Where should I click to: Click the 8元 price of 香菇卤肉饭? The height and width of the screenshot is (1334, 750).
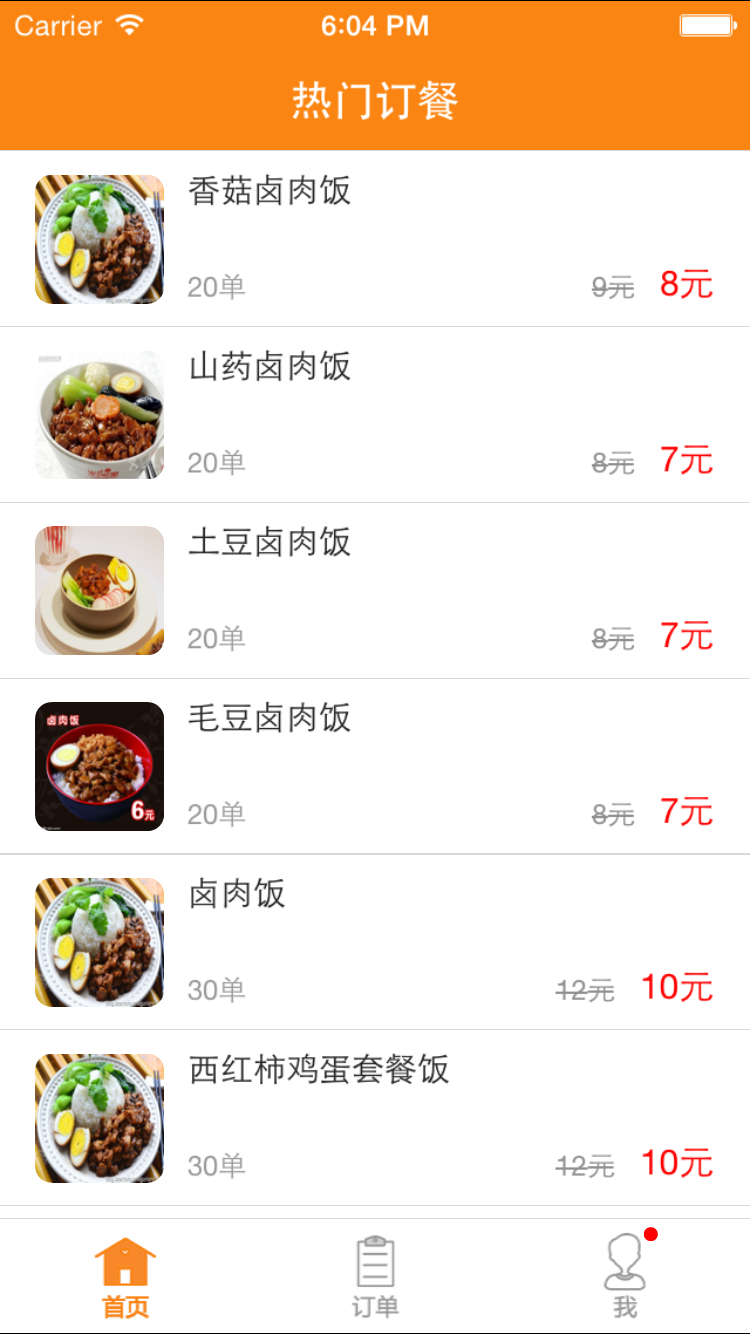[x=684, y=286]
